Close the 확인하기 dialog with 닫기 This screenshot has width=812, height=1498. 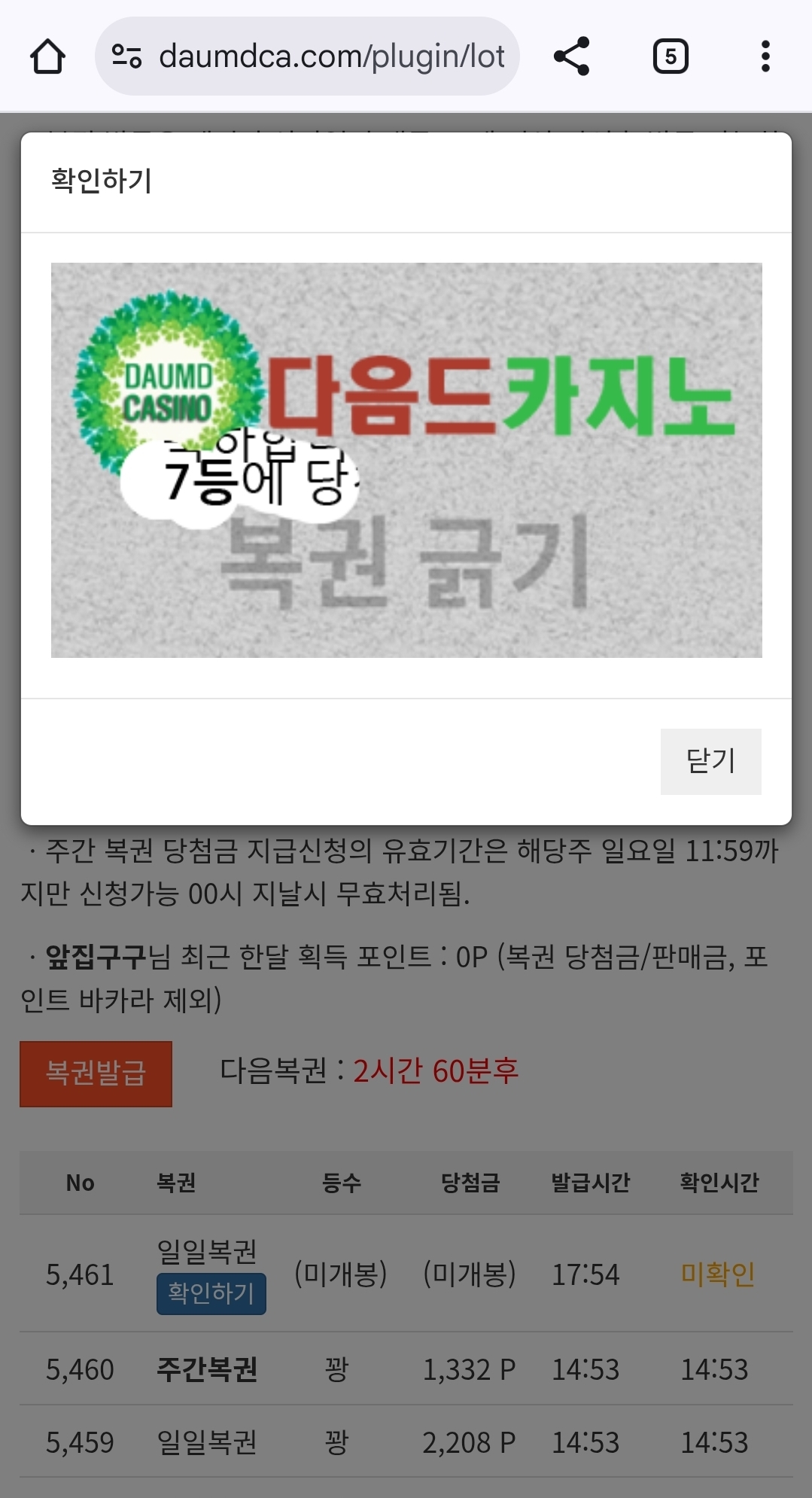pyautogui.click(x=710, y=761)
